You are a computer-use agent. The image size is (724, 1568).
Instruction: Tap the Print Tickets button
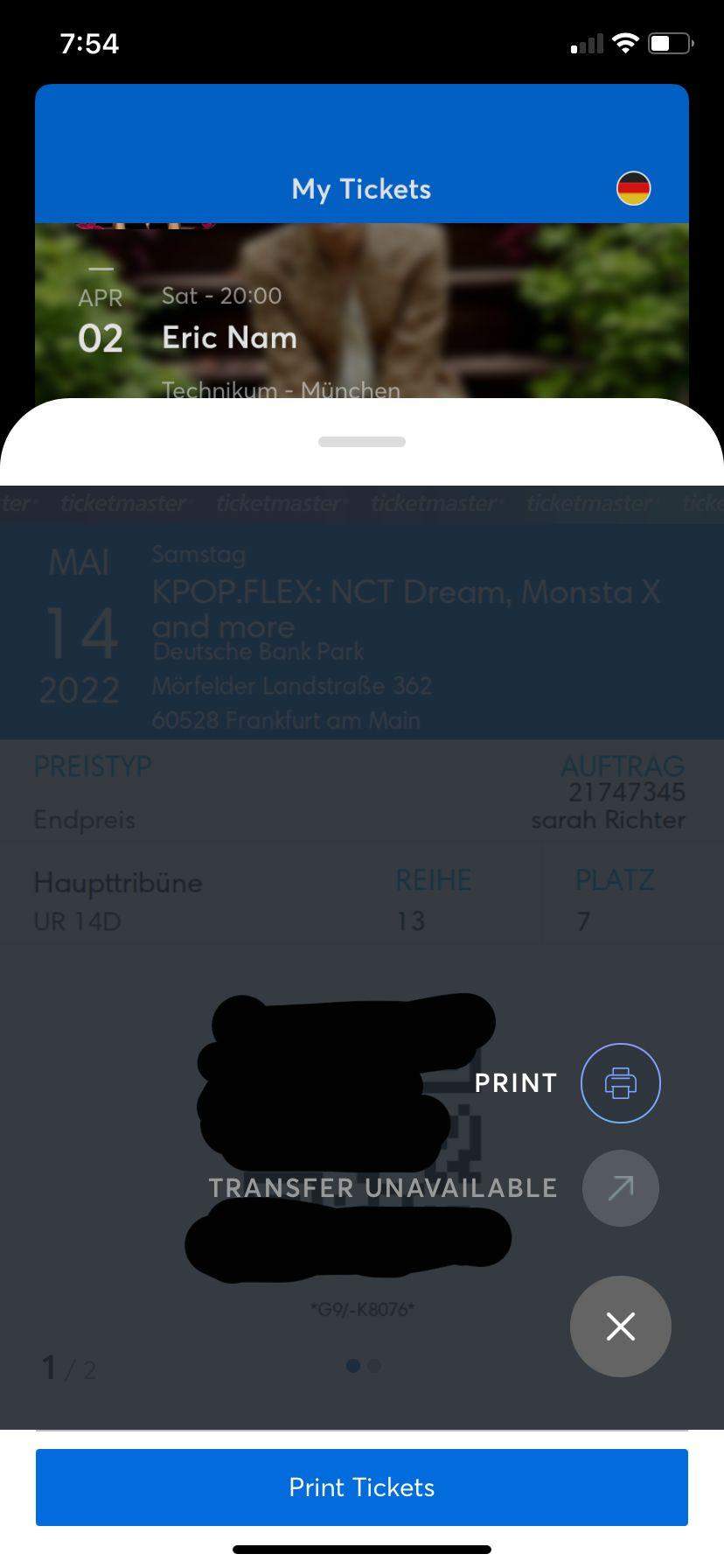(x=361, y=1487)
